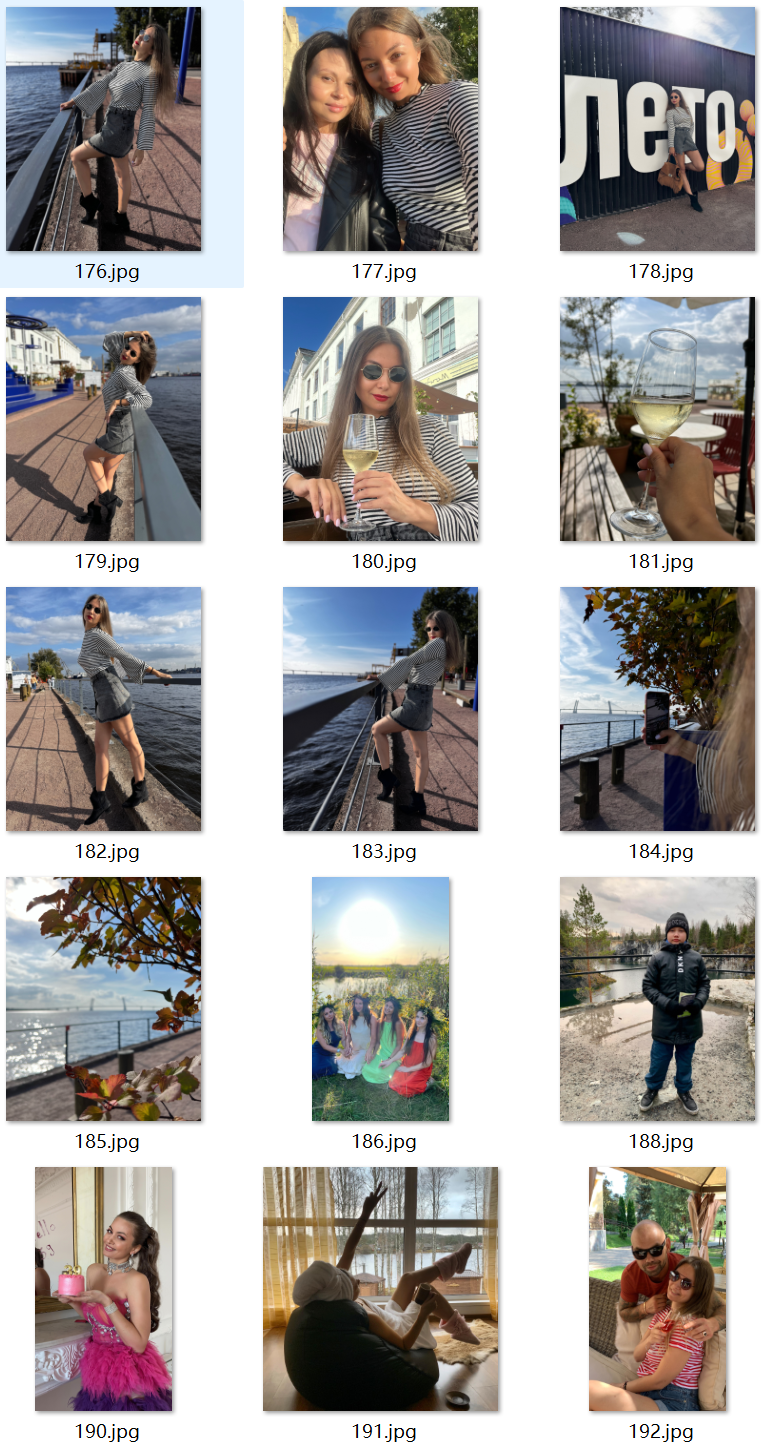Open the wine glass portrait 180.jpg
The image size is (777, 1442).
coord(380,419)
